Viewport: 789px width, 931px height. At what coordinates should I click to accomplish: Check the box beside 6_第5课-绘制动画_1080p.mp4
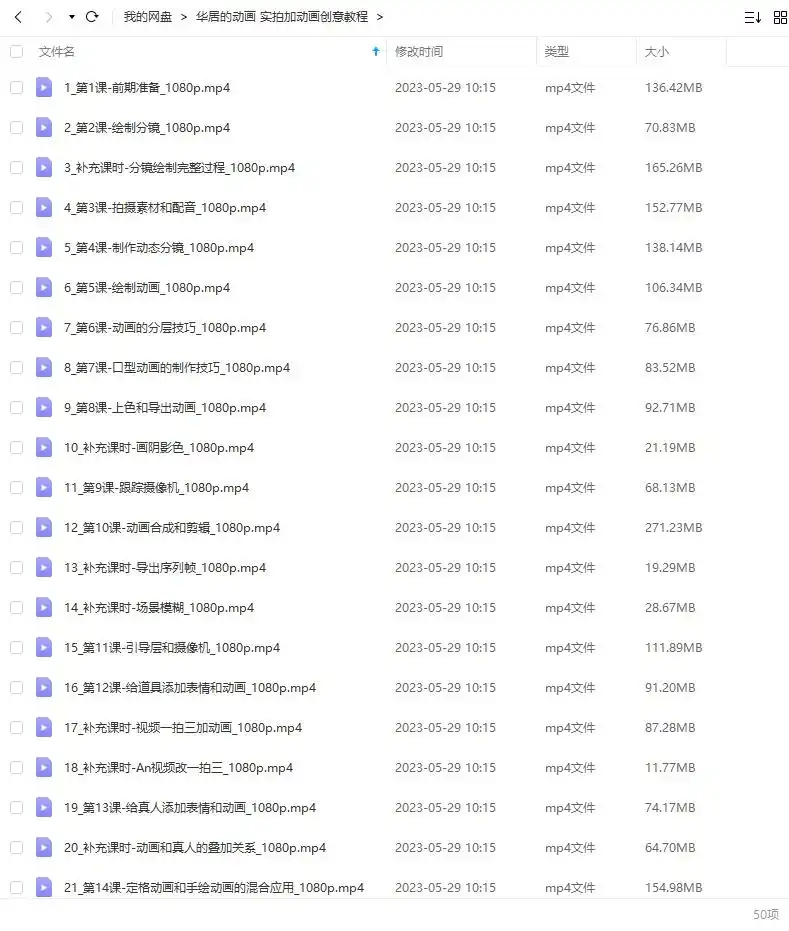click(x=16, y=288)
